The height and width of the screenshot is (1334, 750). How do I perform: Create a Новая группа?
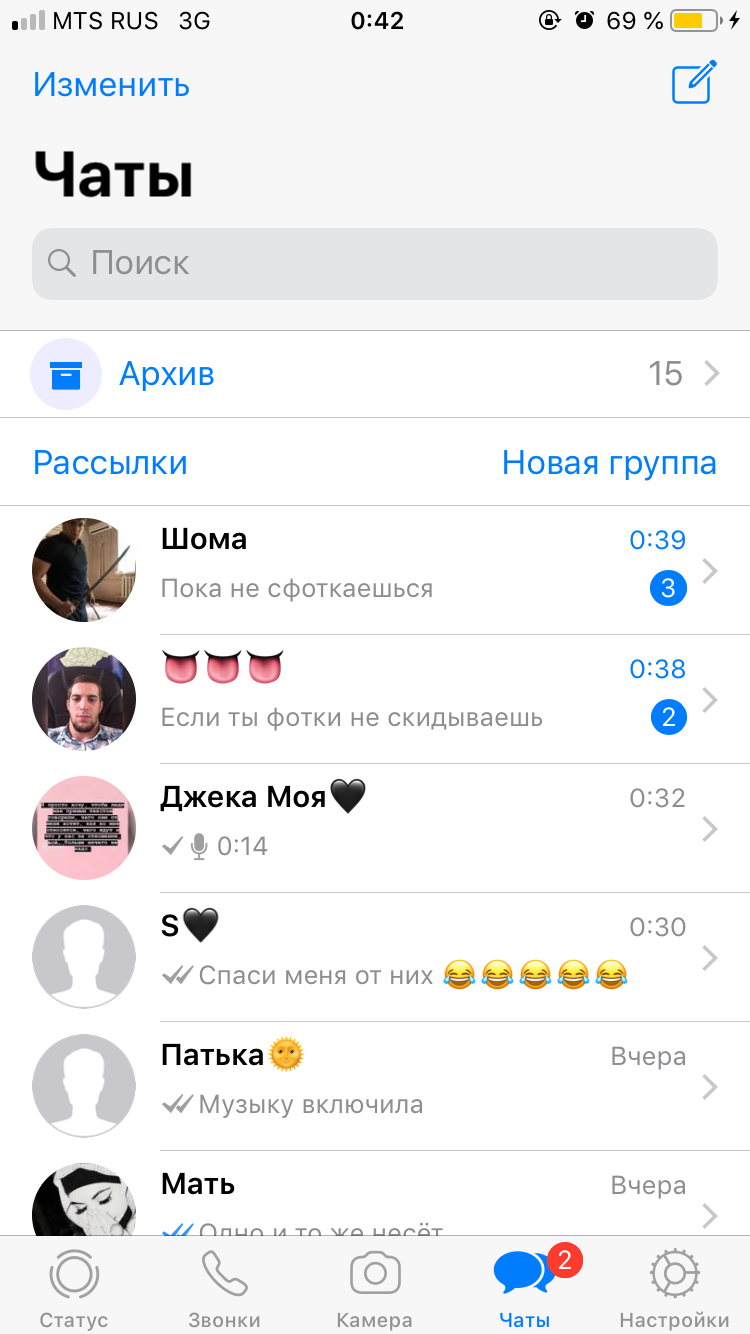[609, 463]
